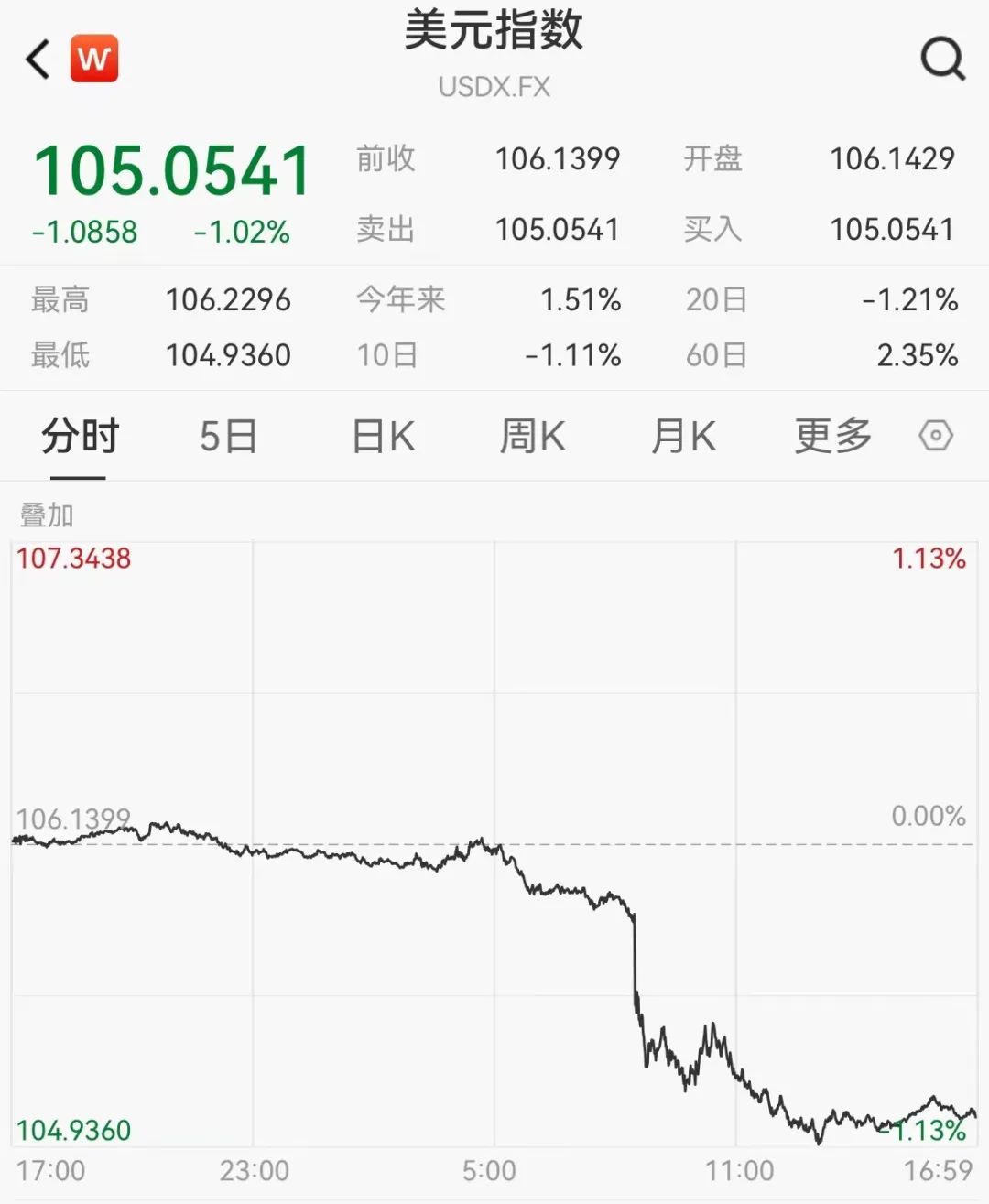Tap the 叠加 overlay button

[x=47, y=515]
